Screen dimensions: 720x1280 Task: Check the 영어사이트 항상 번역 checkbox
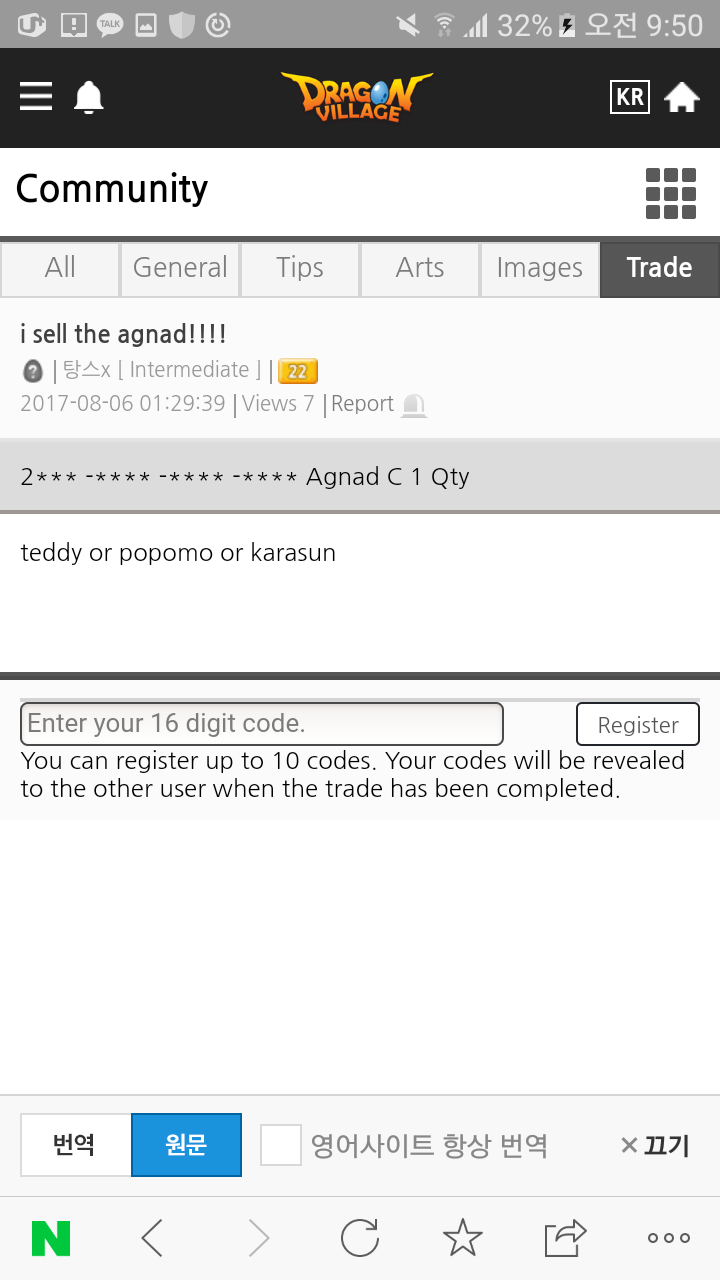pos(281,1145)
